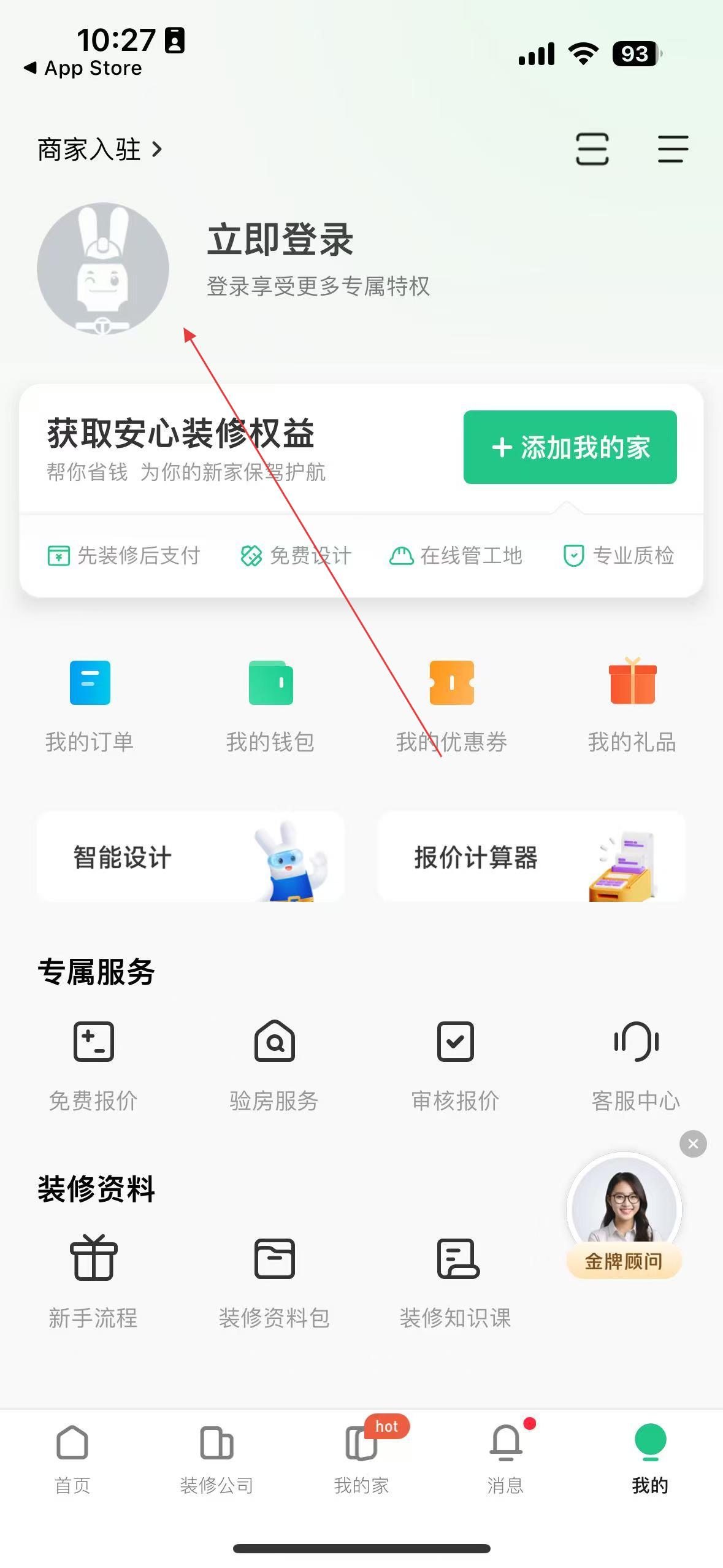Open the 报价计算器 card
This screenshot has height=1568, width=723.
tap(531, 857)
